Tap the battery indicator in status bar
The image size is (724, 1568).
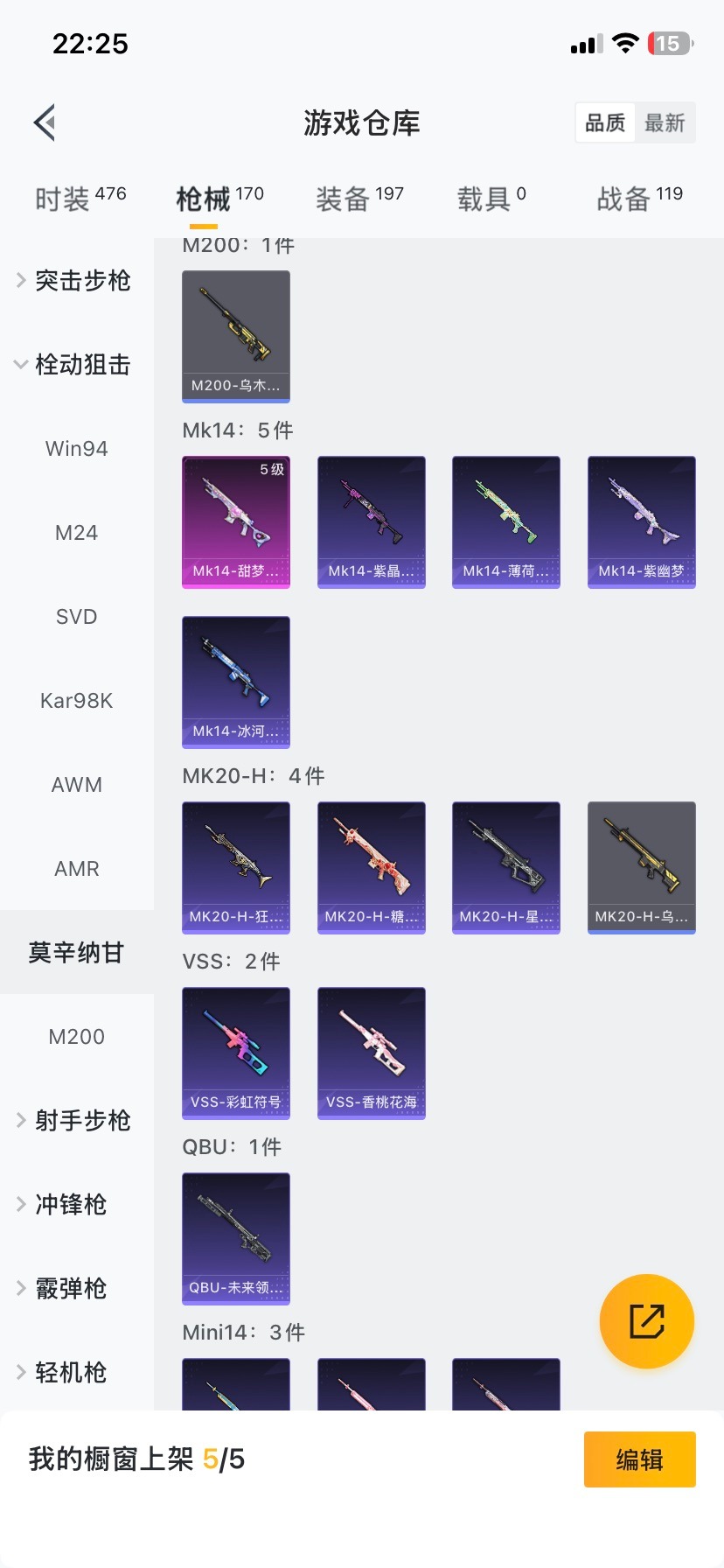pyautogui.click(x=668, y=42)
